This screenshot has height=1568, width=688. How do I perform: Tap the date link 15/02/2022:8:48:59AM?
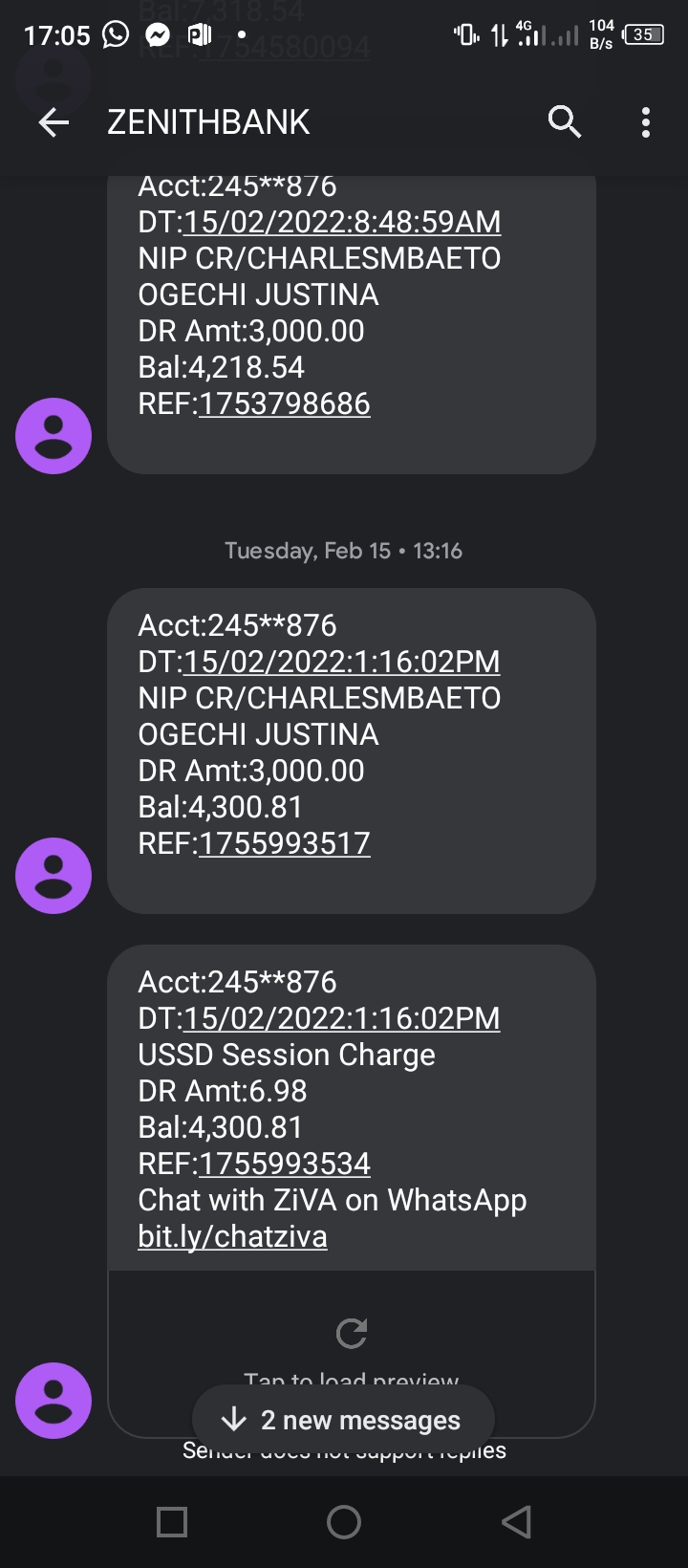click(x=342, y=222)
